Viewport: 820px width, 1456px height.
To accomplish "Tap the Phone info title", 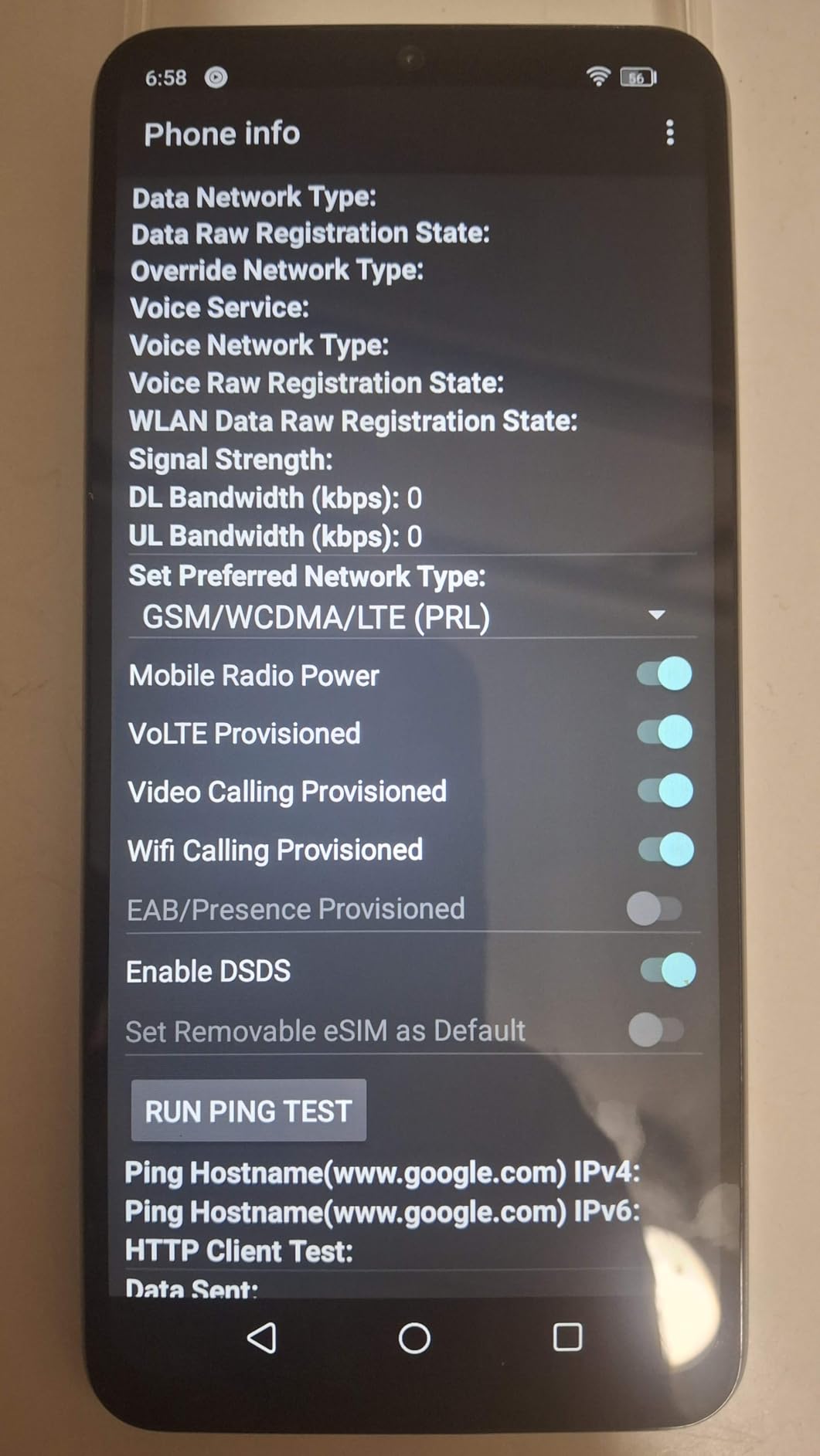I will [222, 133].
